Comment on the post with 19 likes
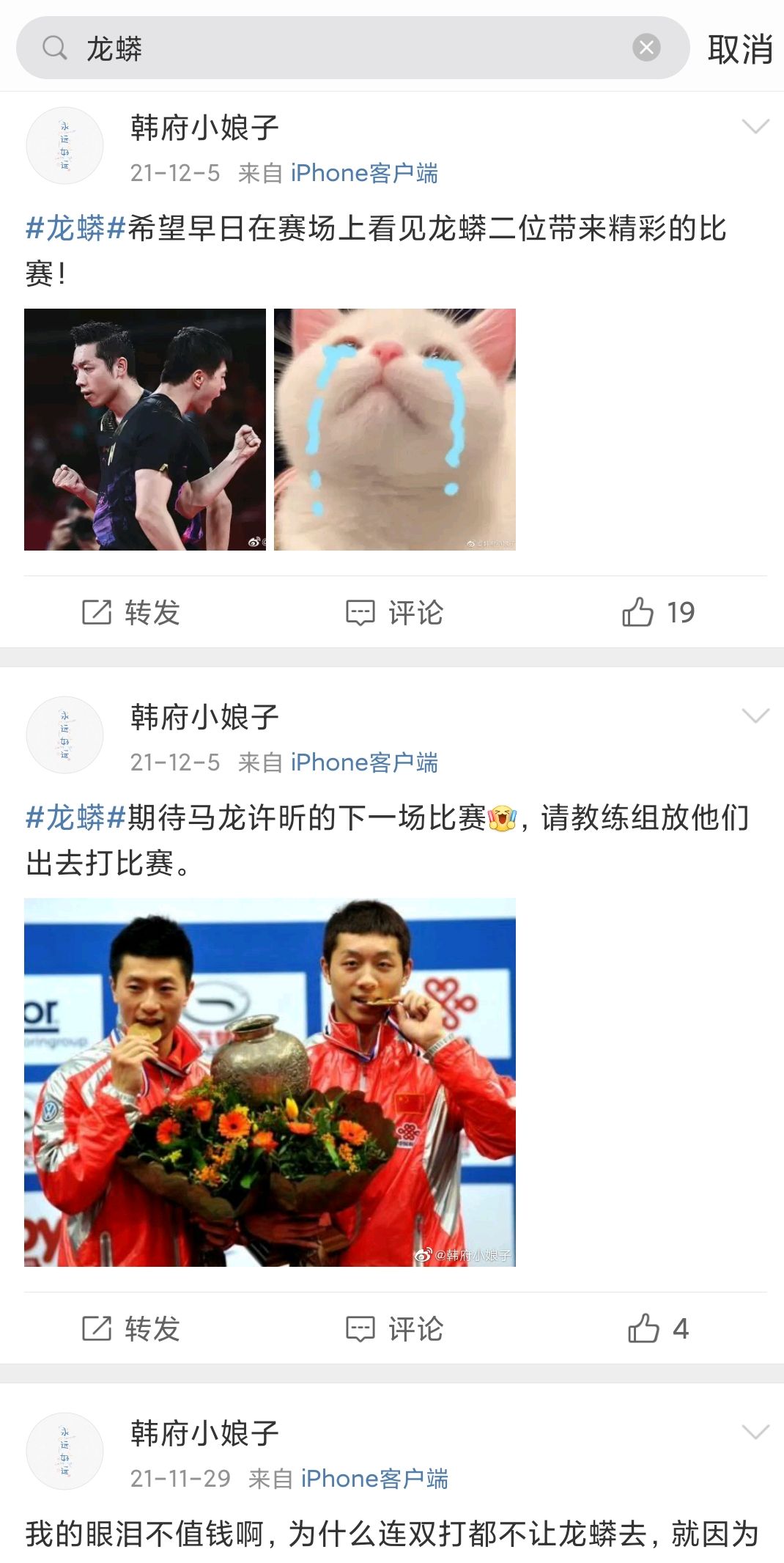 tap(394, 612)
